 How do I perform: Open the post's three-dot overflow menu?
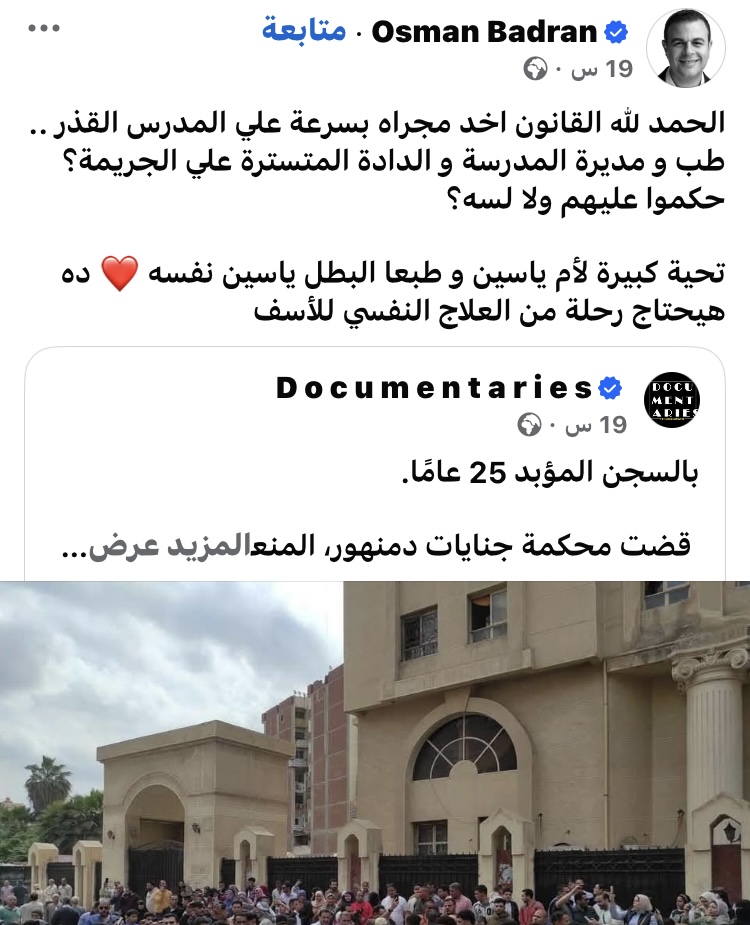(x=44, y=28)
